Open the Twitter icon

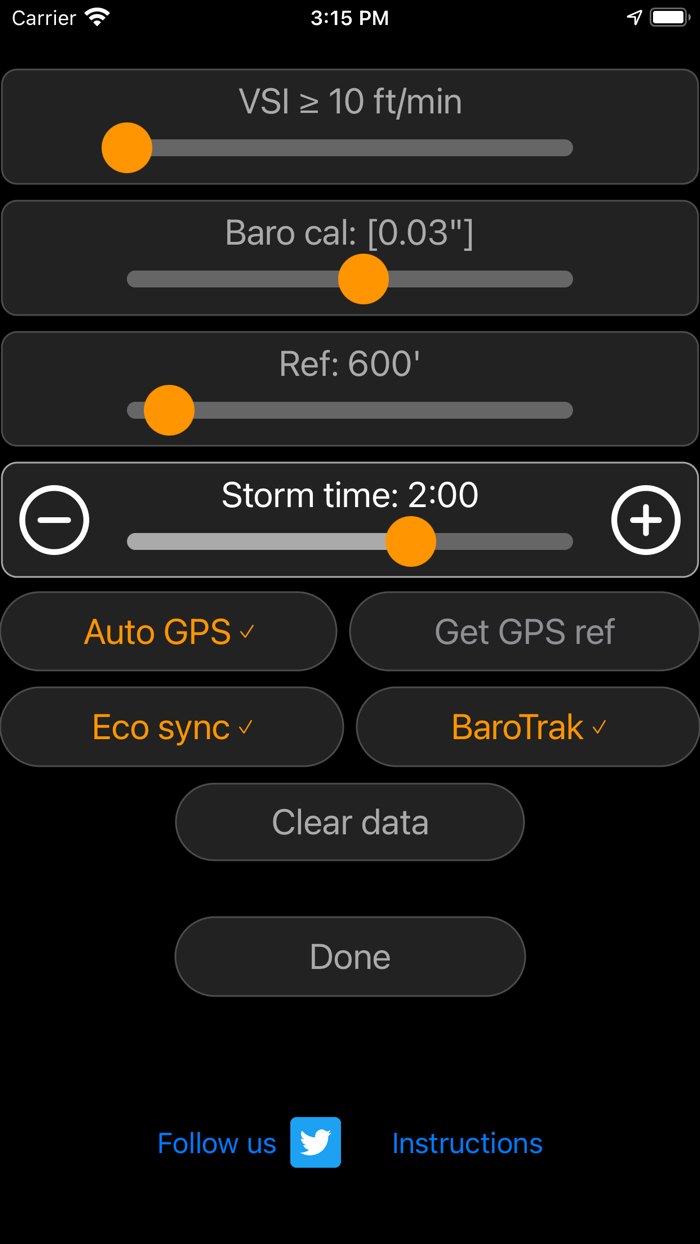tap(316, 1142)
